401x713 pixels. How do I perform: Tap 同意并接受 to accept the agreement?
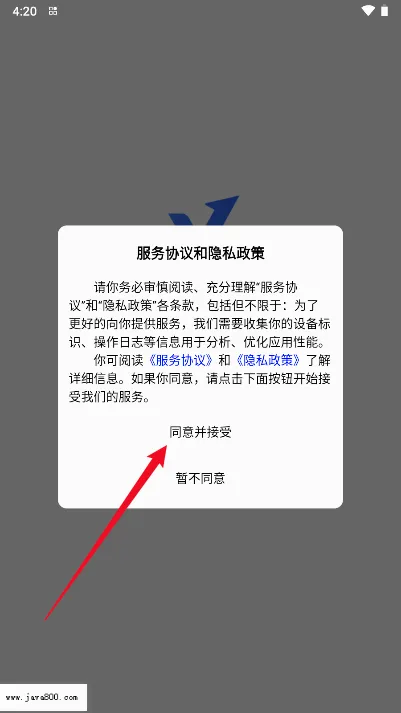click(x=200, y=432)
